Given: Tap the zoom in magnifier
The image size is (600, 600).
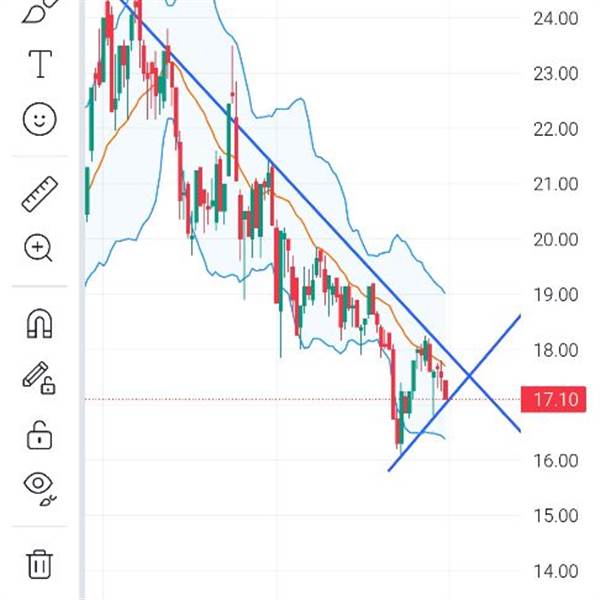Looking at the screenshot, I should coord(39,248).
